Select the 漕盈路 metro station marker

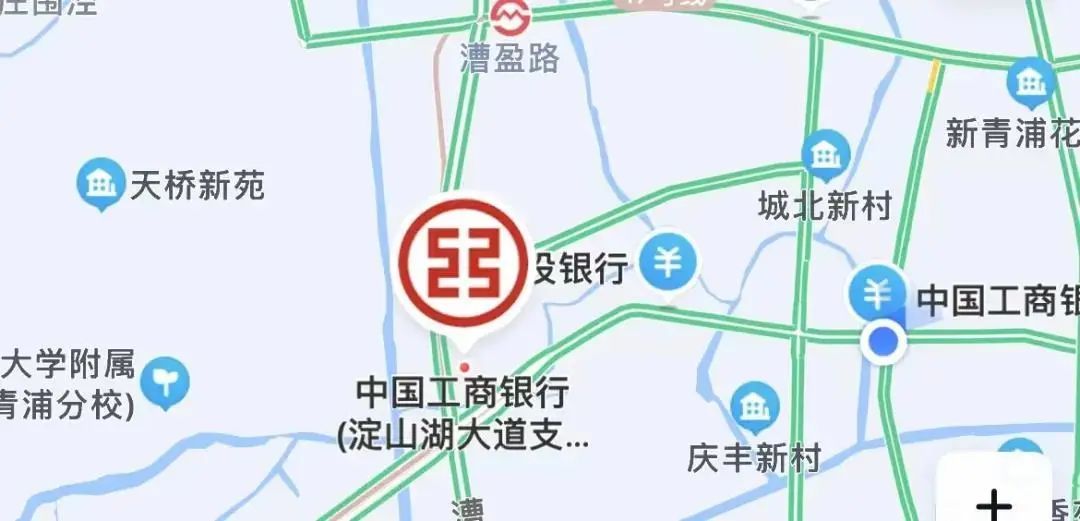[x=511, y=17]
